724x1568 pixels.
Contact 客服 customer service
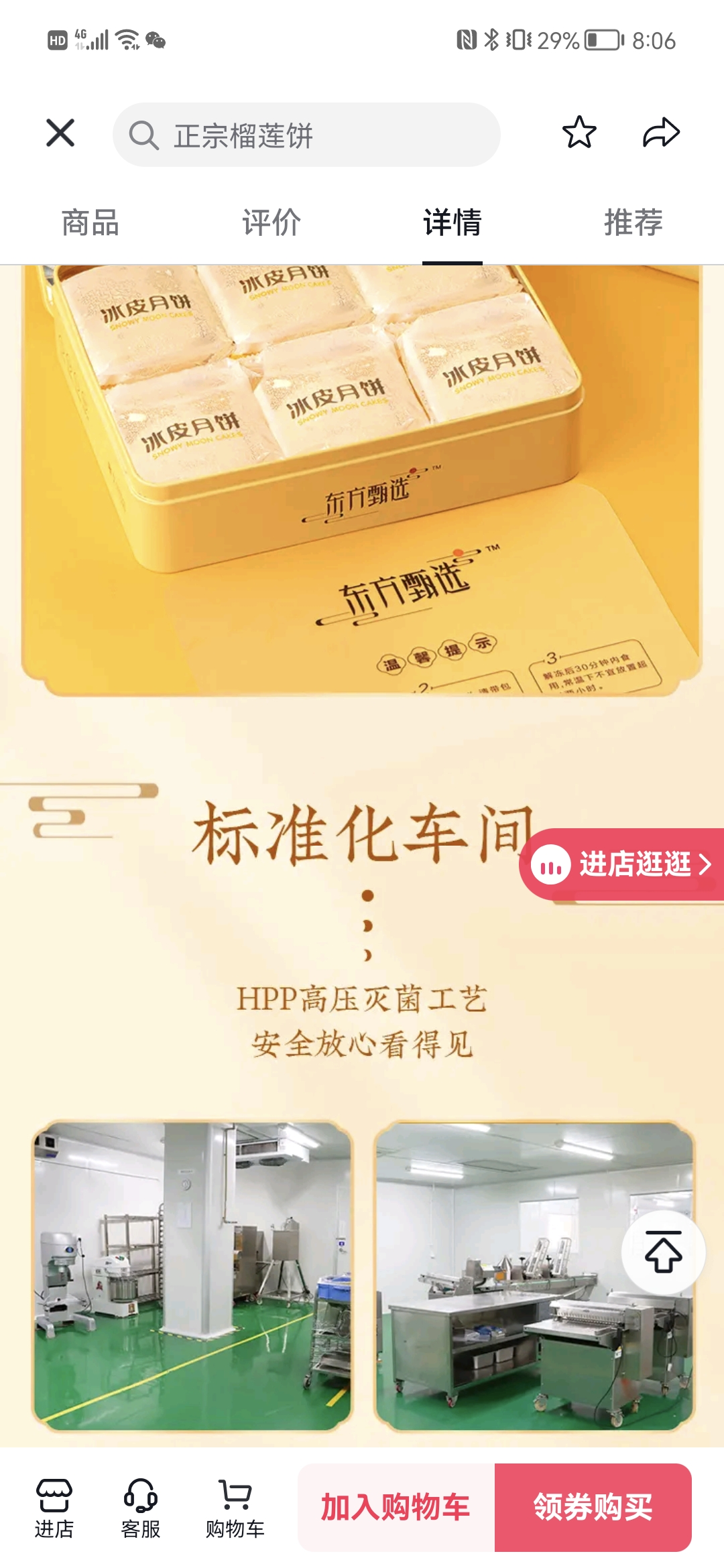pos(141,1508)
